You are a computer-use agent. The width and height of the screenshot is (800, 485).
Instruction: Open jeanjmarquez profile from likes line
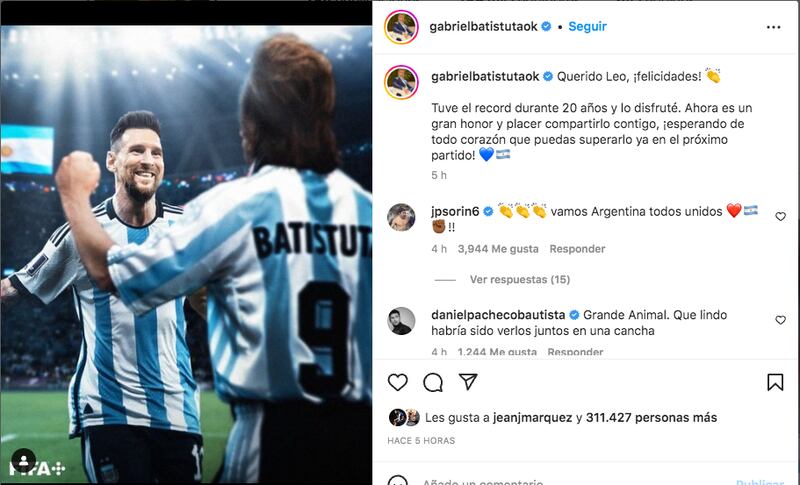[531, 417]
